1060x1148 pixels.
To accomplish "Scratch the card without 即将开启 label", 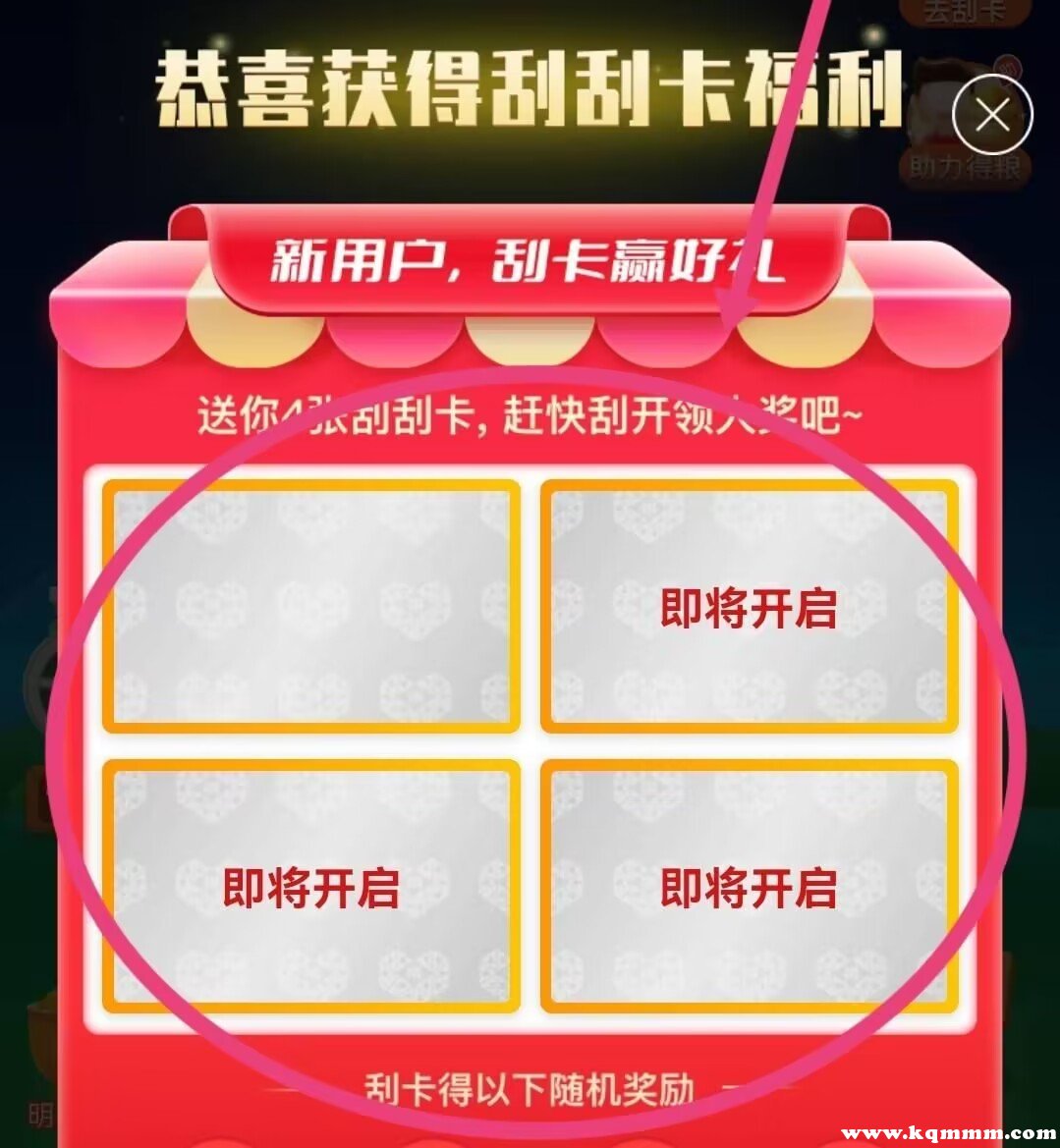I will (x=311, y=607).
